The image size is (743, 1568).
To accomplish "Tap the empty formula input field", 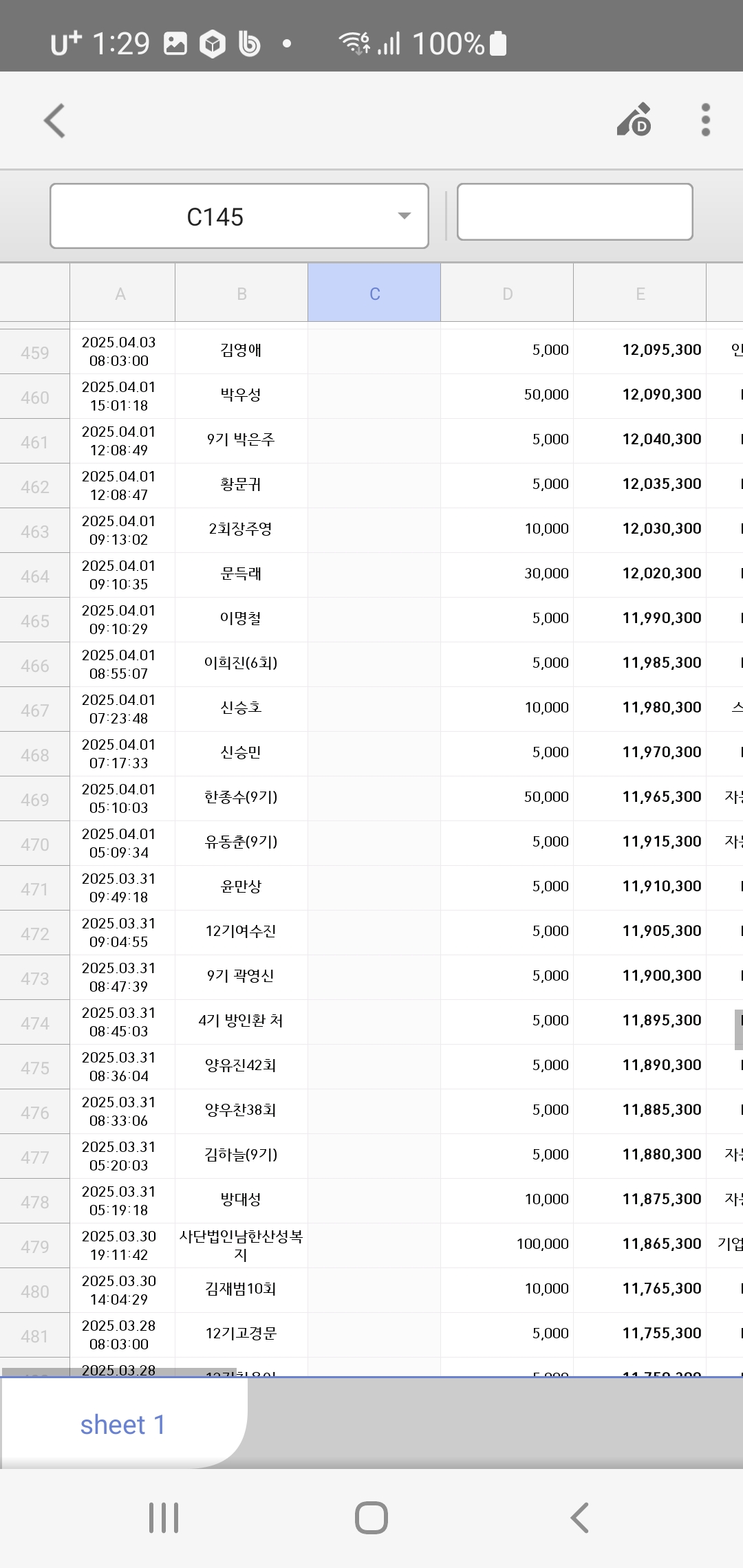I will [574, 212].
